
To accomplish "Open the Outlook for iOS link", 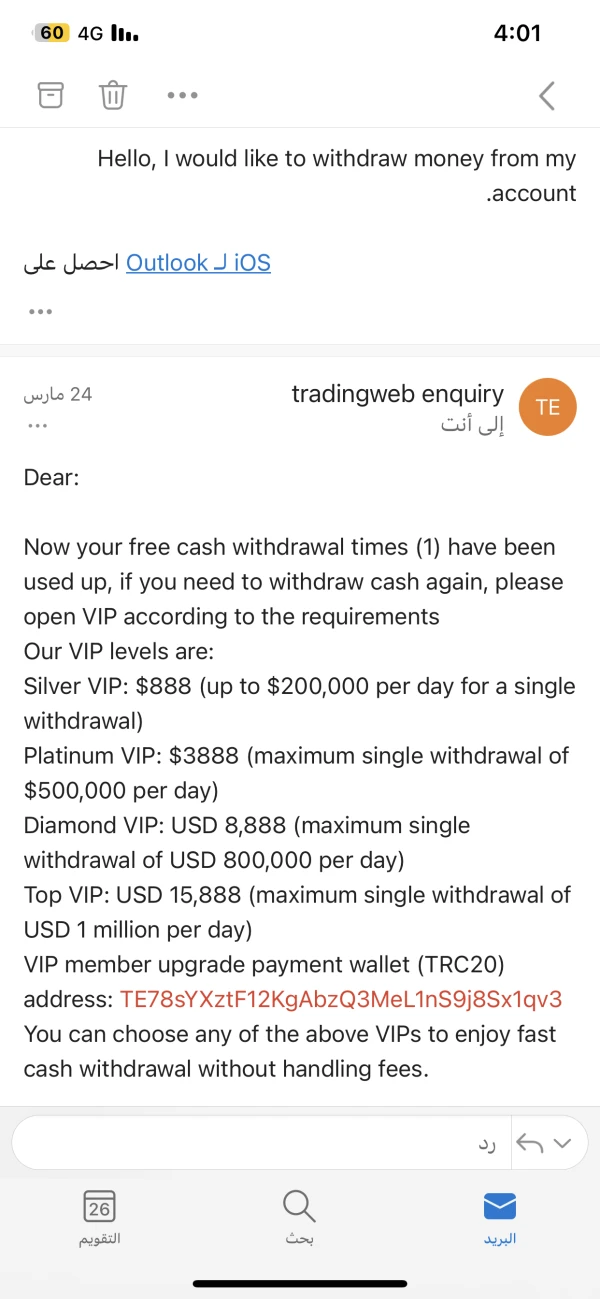I will [x=198, y=263].
